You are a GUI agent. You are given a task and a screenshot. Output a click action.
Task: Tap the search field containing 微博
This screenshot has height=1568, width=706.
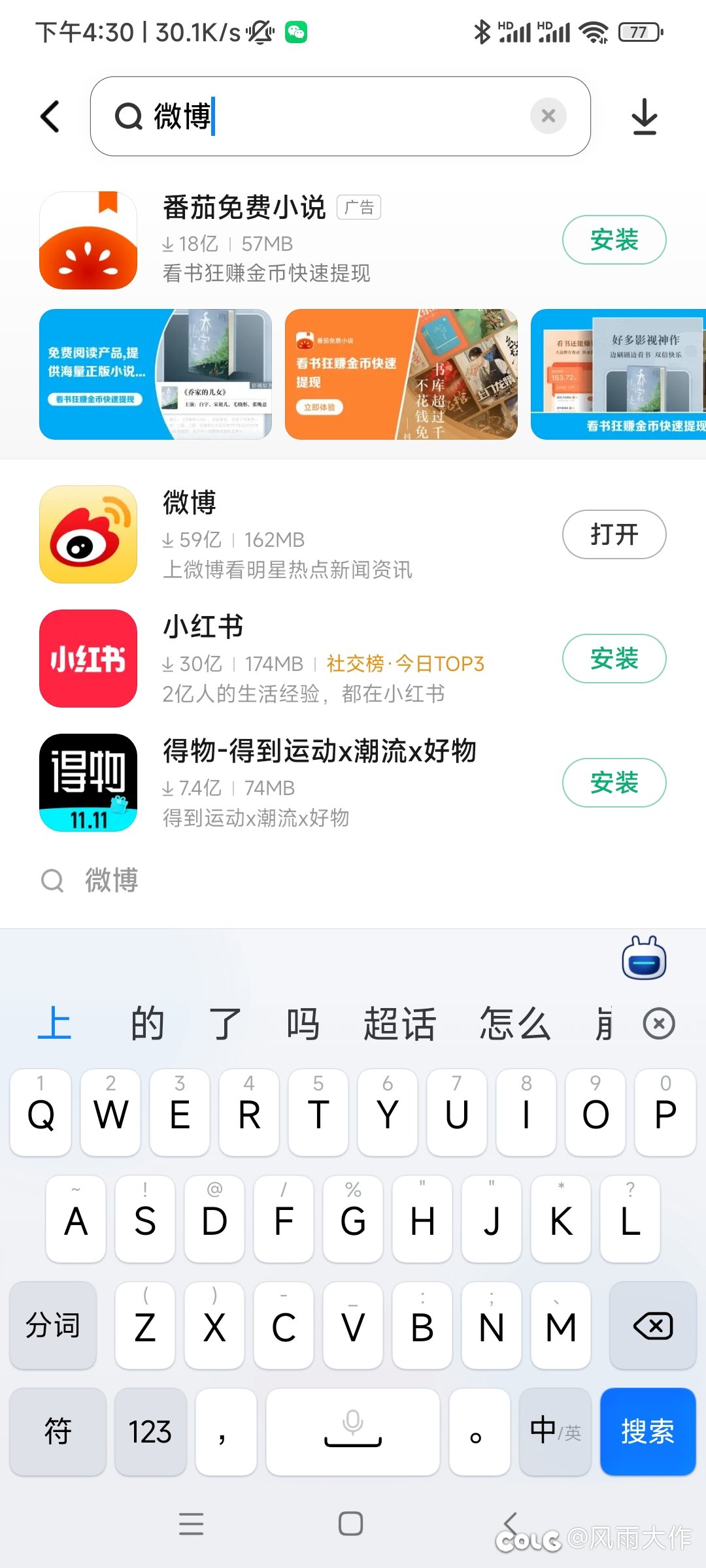click(340, 116)
